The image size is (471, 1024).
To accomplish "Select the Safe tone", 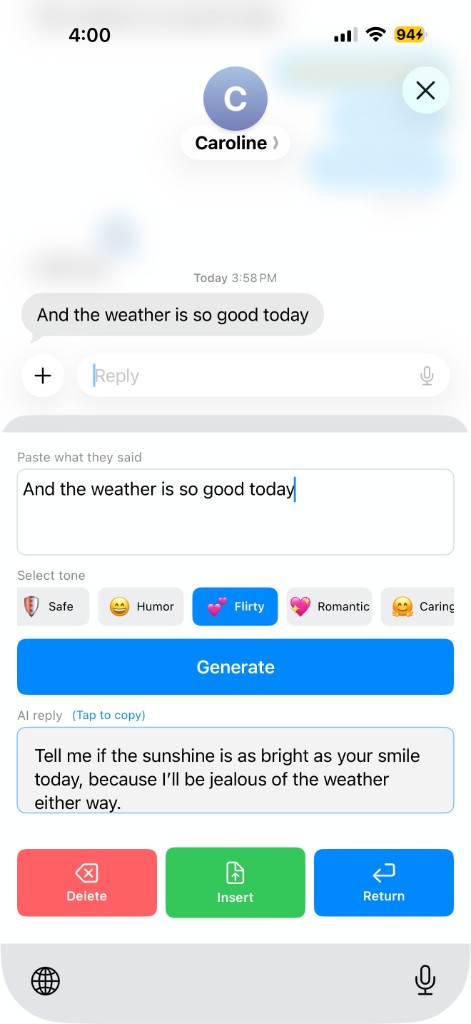I will coord(52,607).
